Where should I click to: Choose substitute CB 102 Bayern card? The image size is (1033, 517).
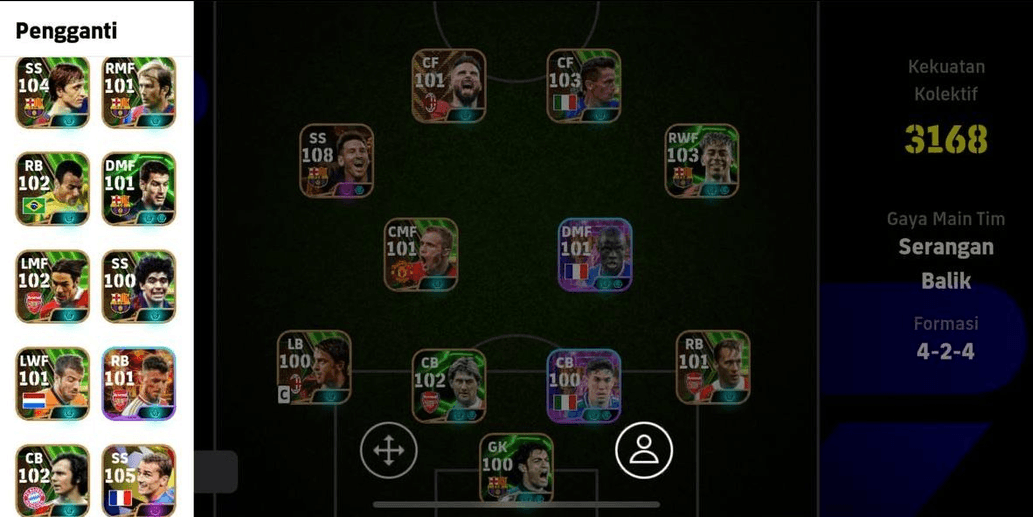click(x=52, y=480)
